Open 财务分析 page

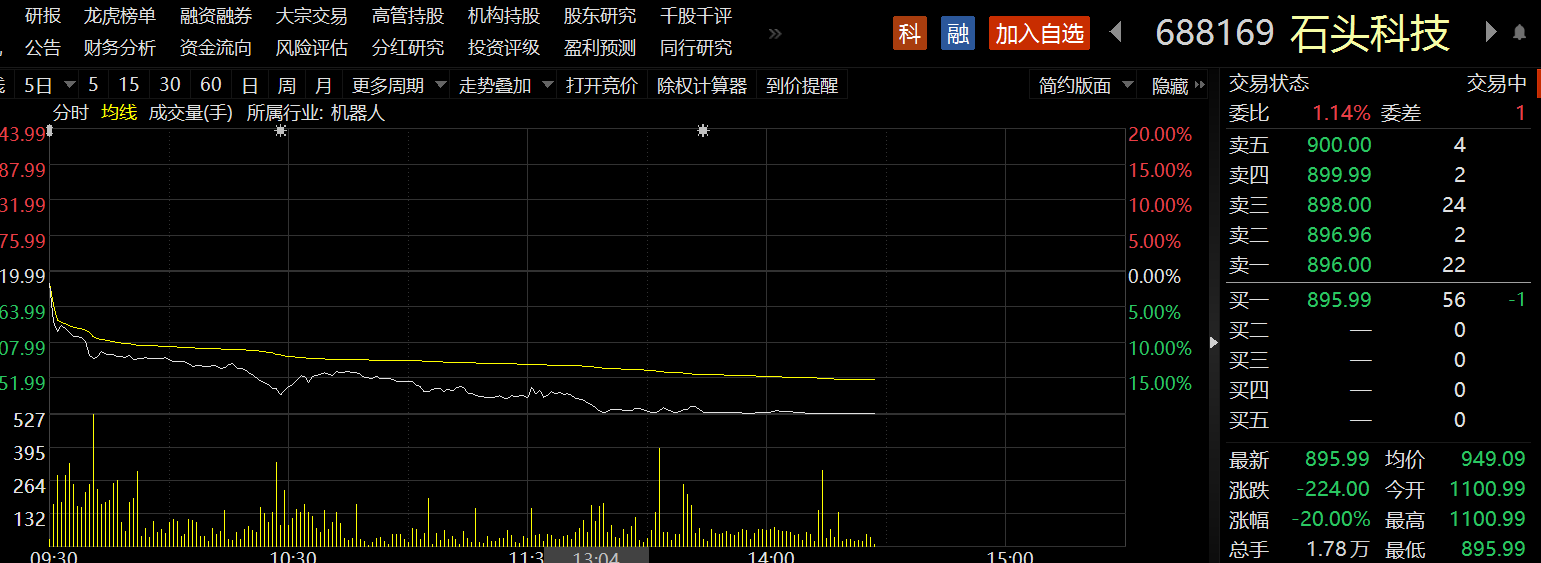click(x=120, y=47)
